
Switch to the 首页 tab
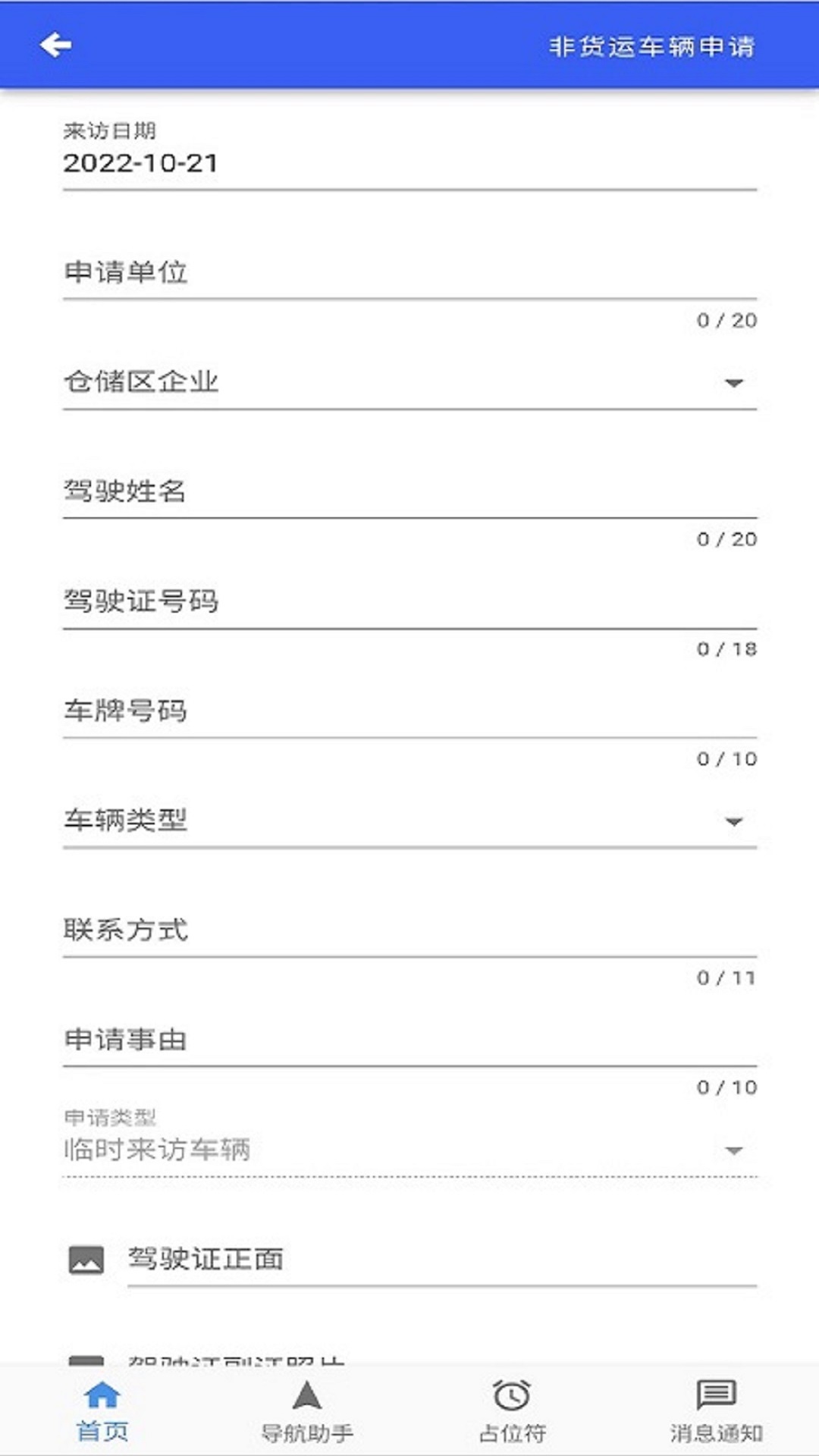pyautogui.click(x=102, y=1410)
